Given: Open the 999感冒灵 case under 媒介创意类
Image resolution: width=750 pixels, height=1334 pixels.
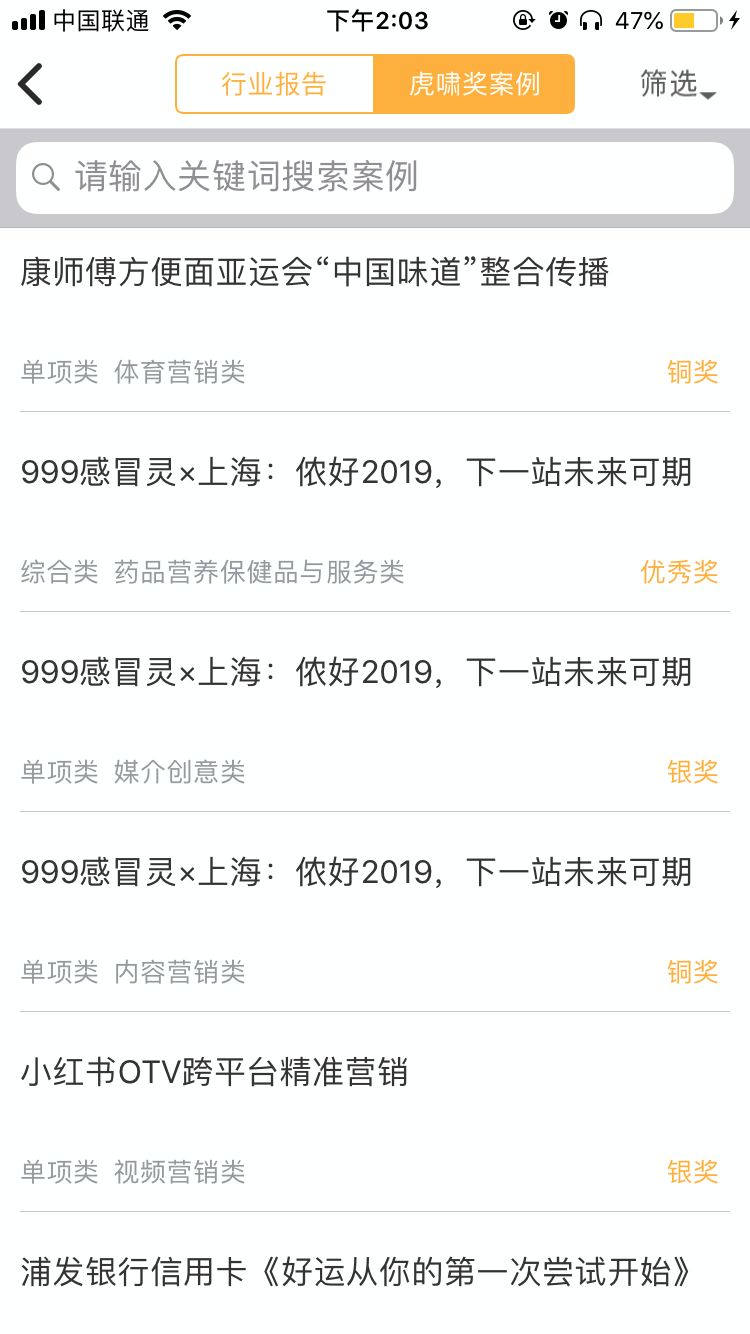Looking at the screenshot, I should click(375, 712).
